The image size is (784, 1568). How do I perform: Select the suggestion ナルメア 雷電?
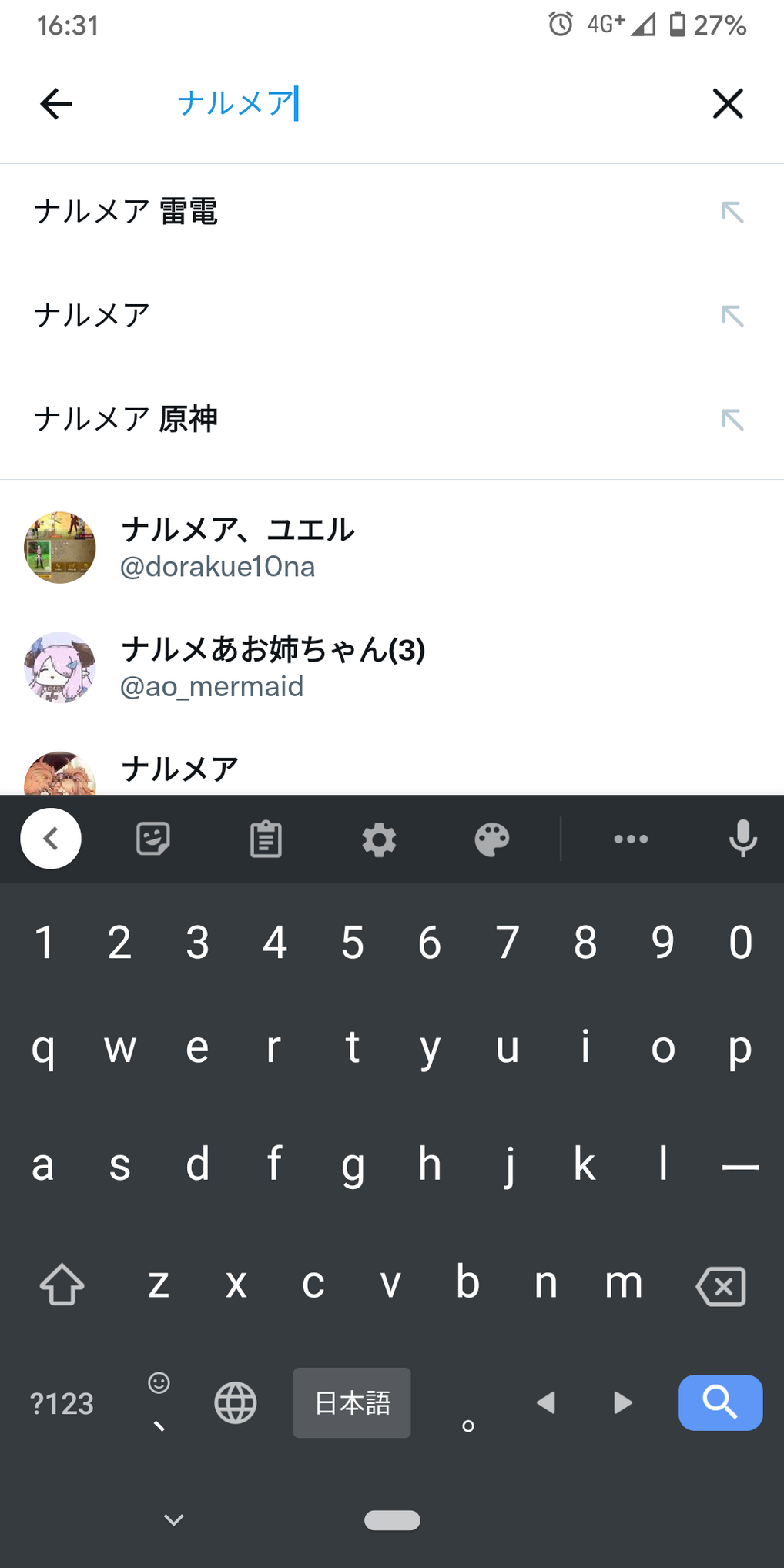coord(126,212)
